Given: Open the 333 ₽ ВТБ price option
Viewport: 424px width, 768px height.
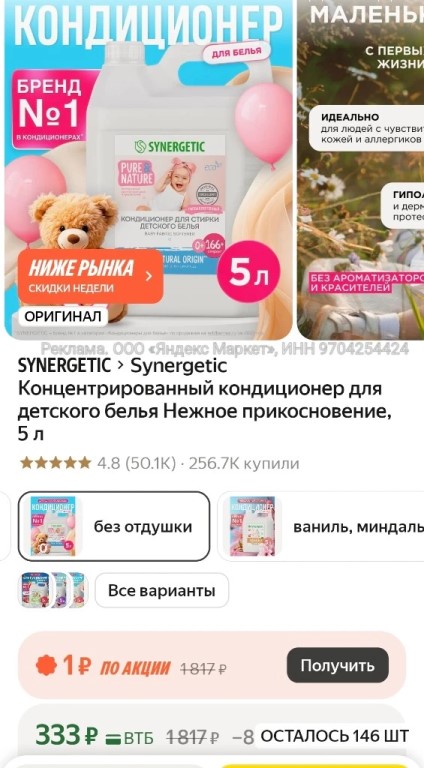Looking at the screenshot, I should (212, 735).
